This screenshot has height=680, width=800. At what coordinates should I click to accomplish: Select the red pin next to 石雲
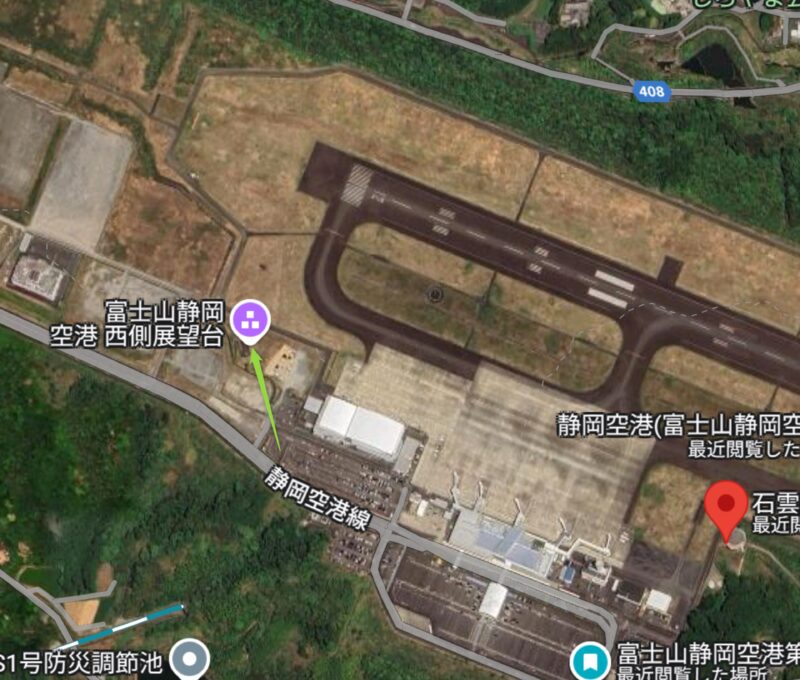[x=728, y=505]
